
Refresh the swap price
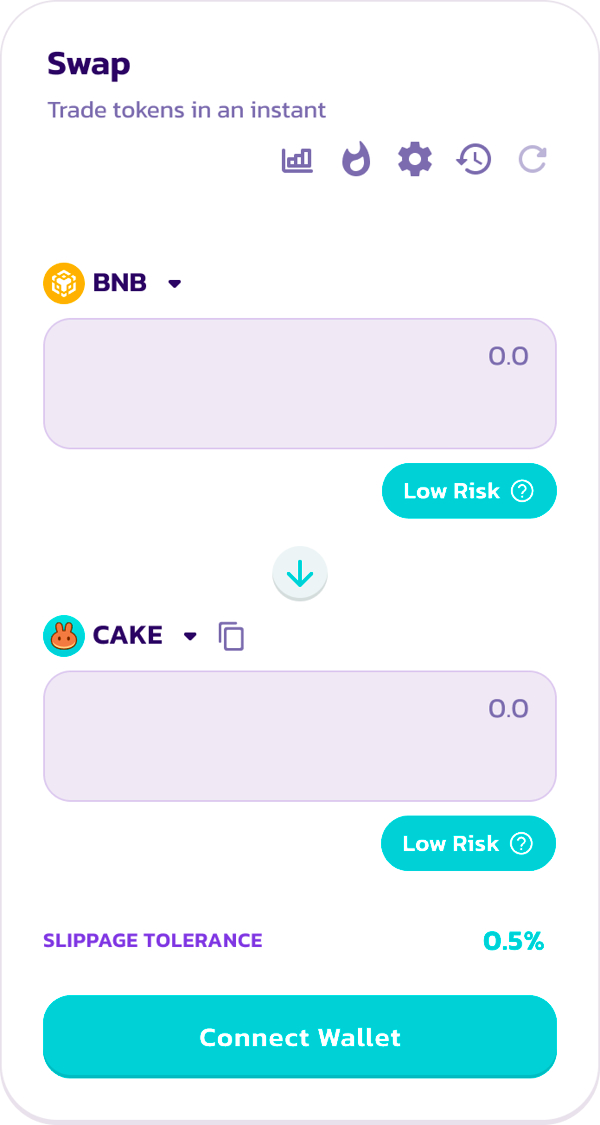coord(533,160)
